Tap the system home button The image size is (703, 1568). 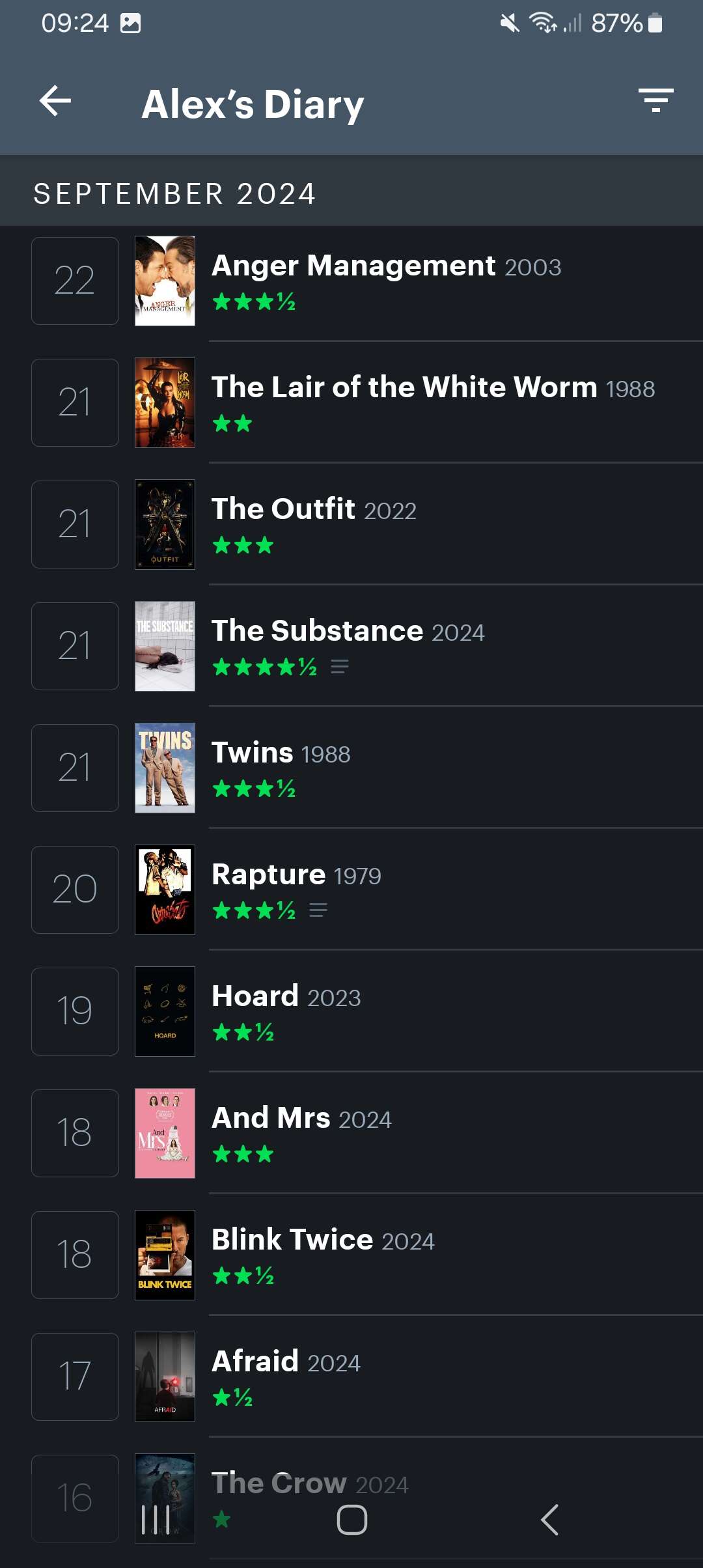pyautogui.click(x=352, y=1520)
